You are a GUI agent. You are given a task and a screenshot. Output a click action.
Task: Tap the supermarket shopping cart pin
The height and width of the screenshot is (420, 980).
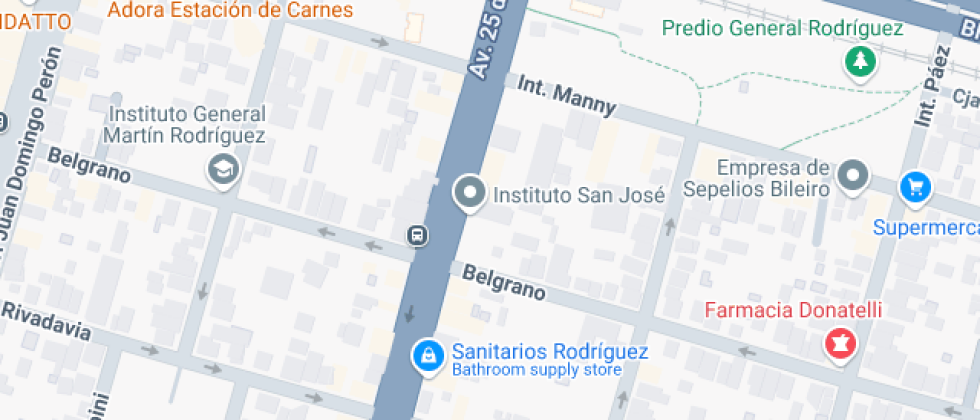(x=914, y=187)
